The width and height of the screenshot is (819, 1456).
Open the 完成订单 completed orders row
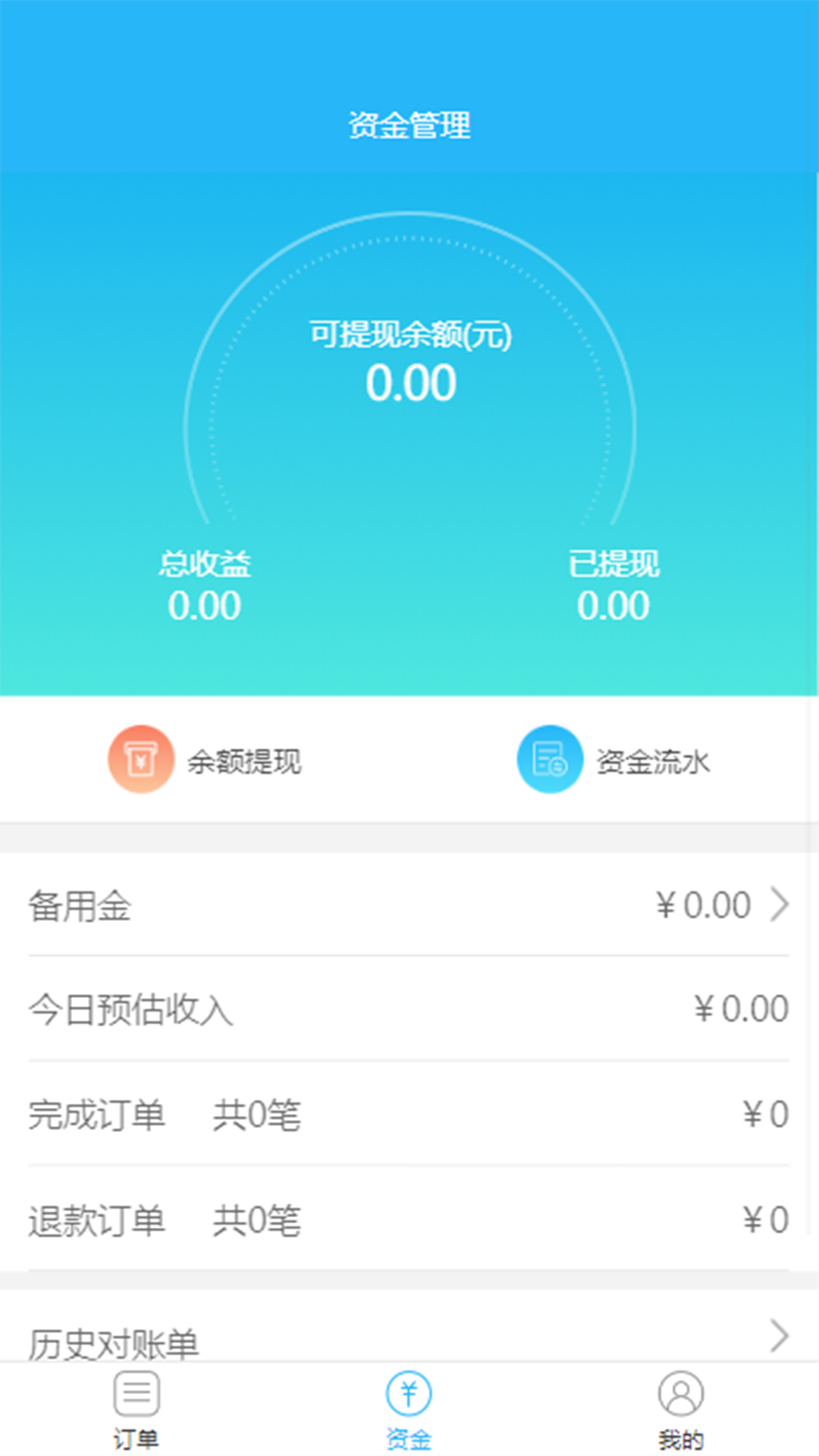click(x=409, y=1115)
